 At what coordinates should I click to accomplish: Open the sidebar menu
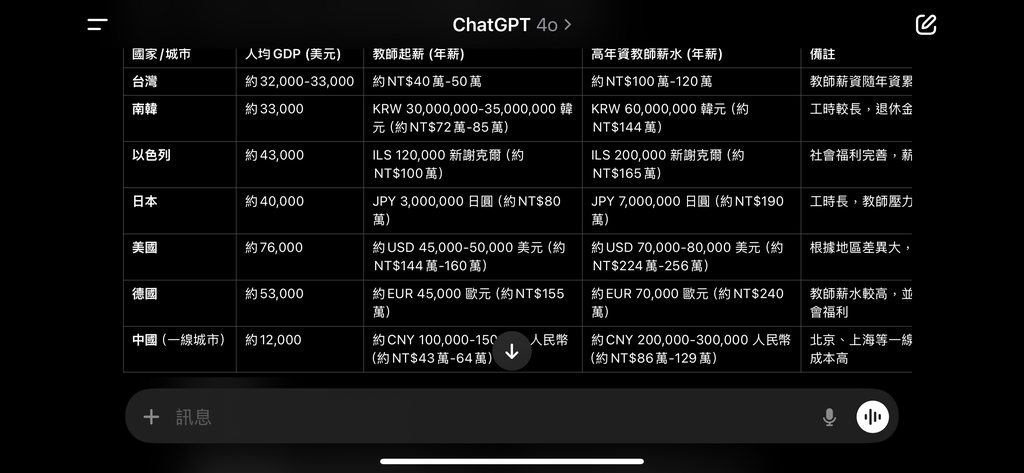[x=97, y=25]
